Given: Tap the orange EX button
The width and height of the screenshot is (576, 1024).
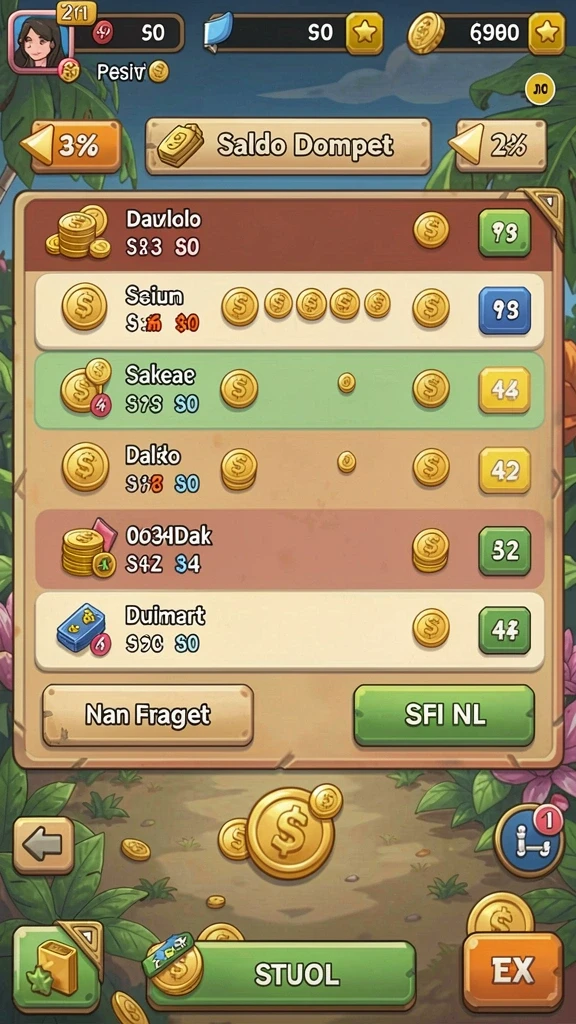Looking at the screenshot, I should click(x=513, y=971).
